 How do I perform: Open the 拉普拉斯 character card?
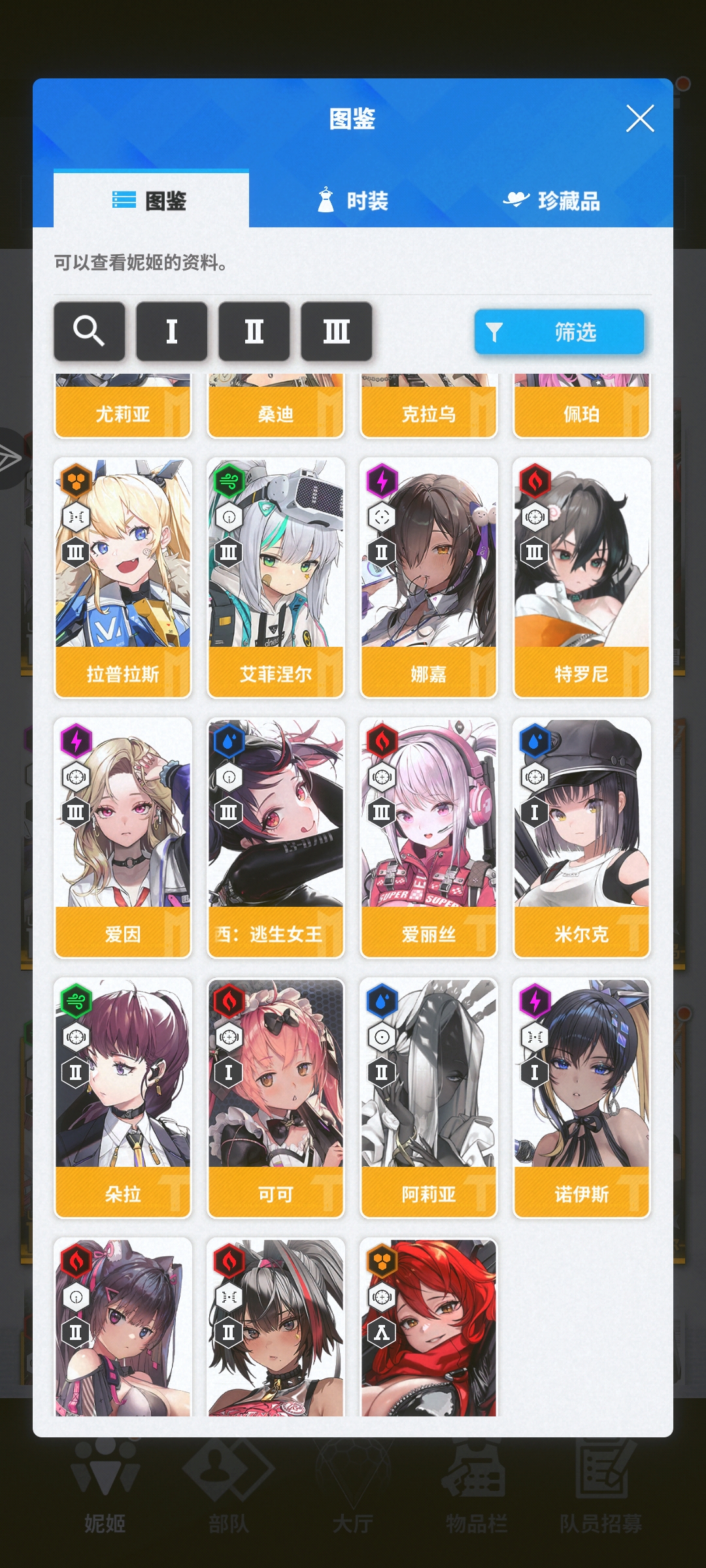[x=123, y=578]
